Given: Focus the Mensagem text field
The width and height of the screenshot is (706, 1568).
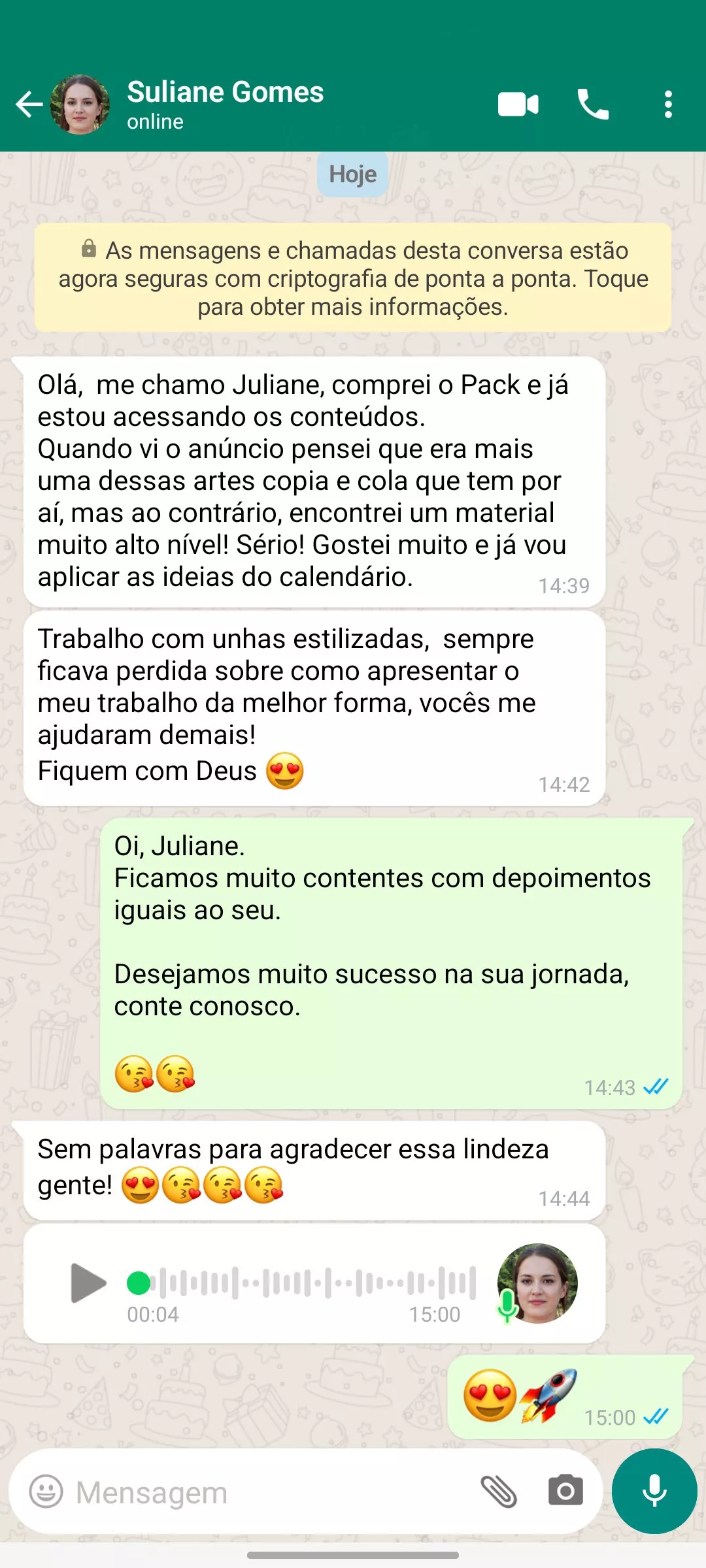Looking at the screenshot, I should point(261,1492).
